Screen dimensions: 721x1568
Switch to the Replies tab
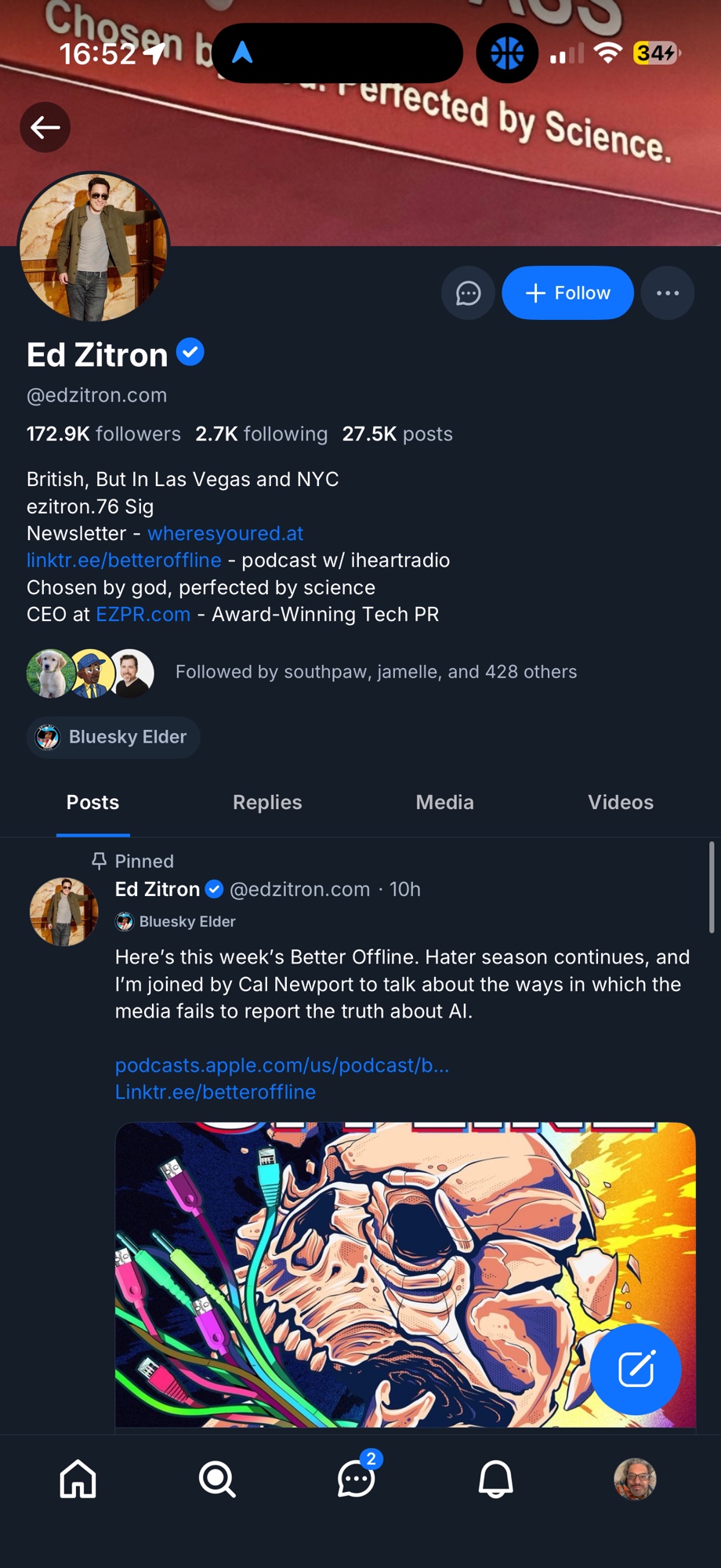pyautogui.click(x=267, y=802)
